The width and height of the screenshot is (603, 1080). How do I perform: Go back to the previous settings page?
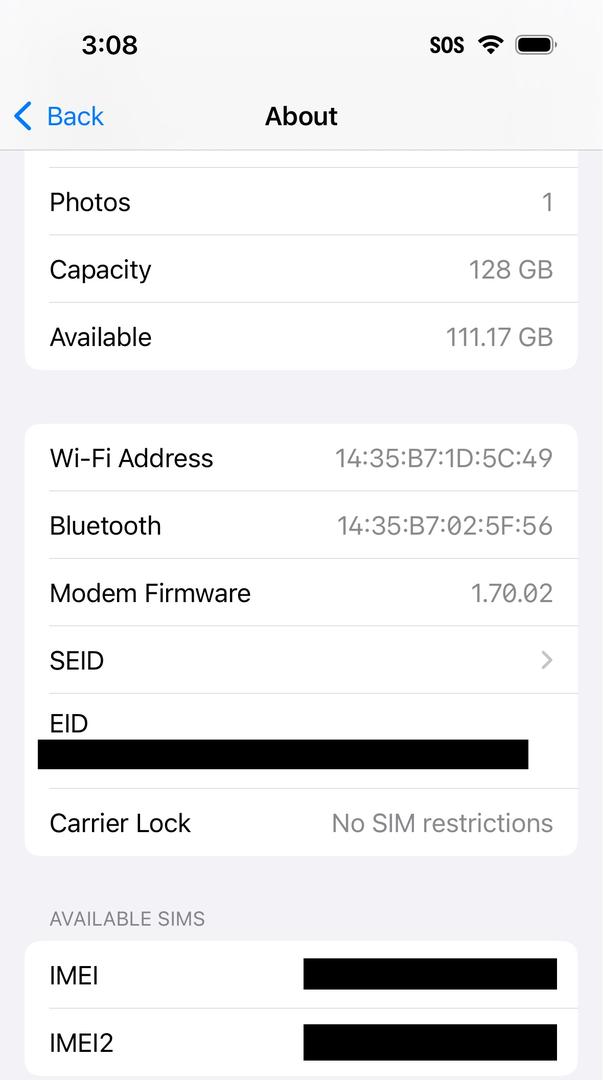[60, 116]
